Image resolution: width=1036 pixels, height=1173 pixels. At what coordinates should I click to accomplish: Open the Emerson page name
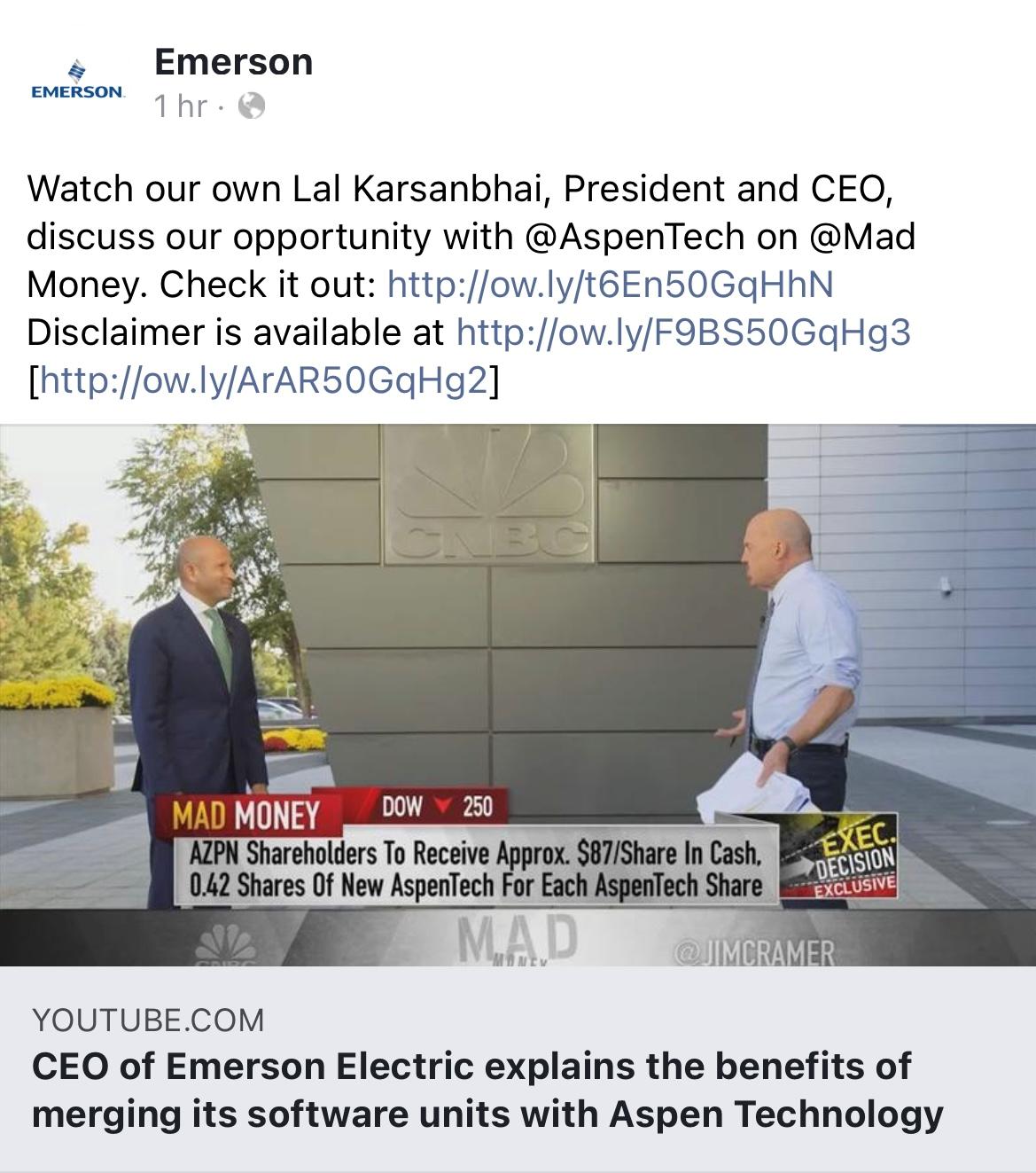(x=233, y=62)
